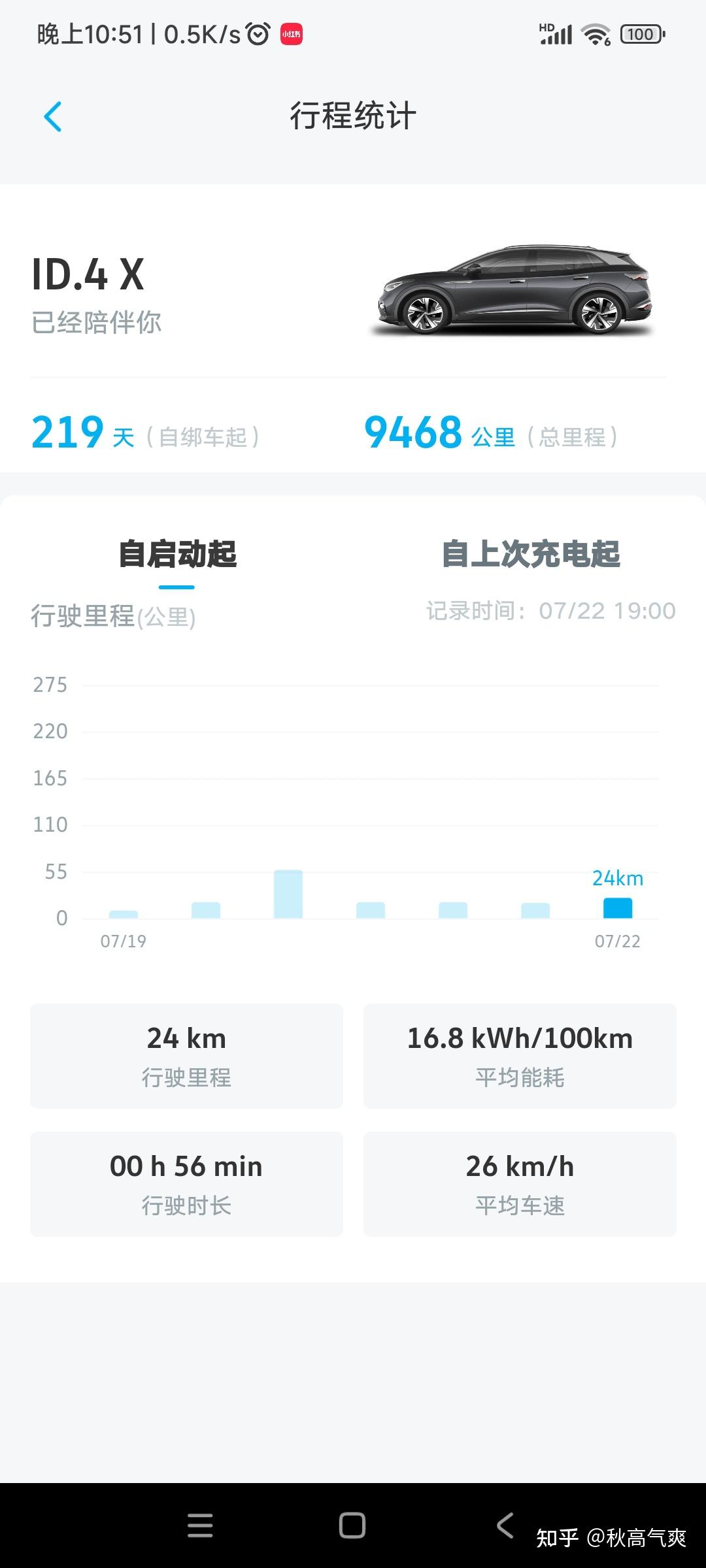Tap the back arrow beside 行程统计 title

[53, 116]
